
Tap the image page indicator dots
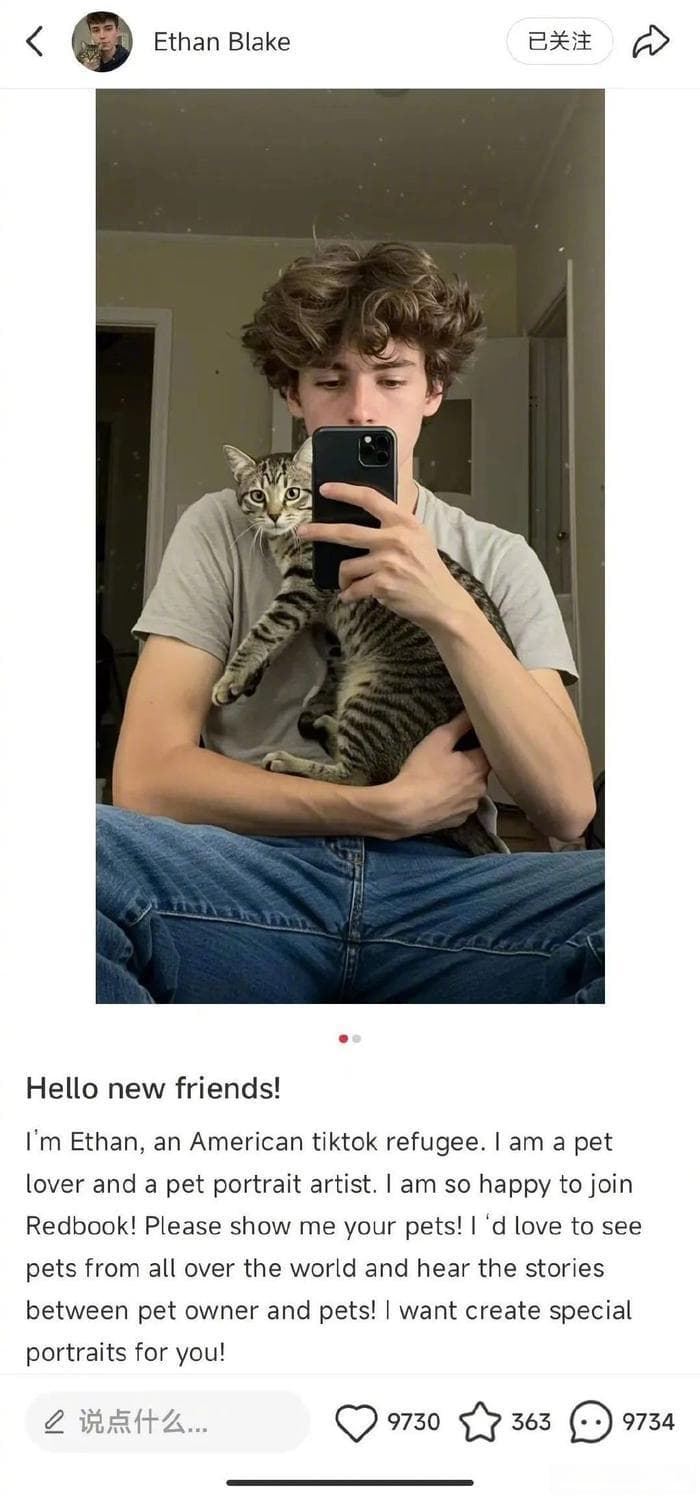[x=350, y=1038]
